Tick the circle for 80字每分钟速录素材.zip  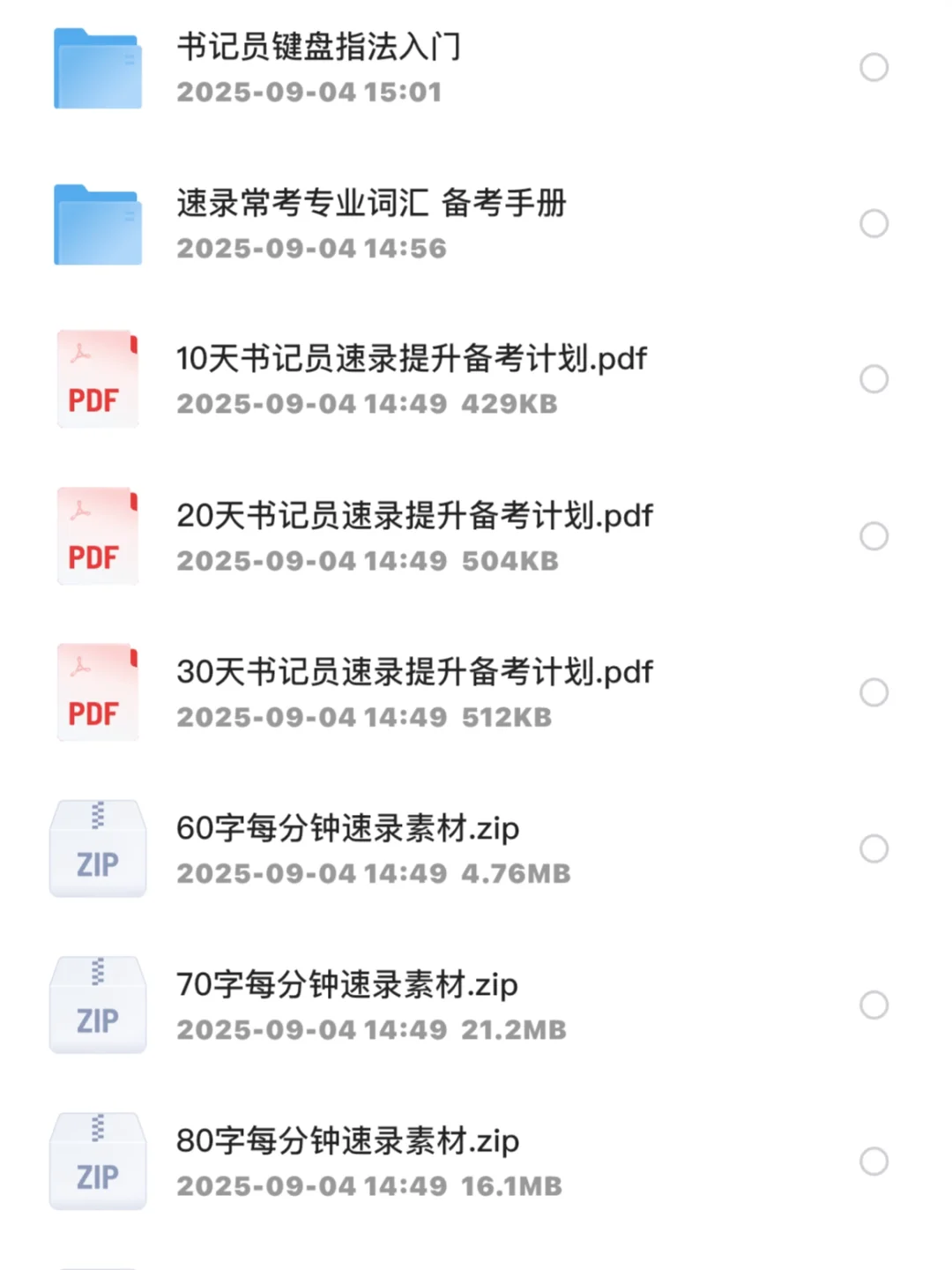pyautogui.click(x=874, y=1162)
